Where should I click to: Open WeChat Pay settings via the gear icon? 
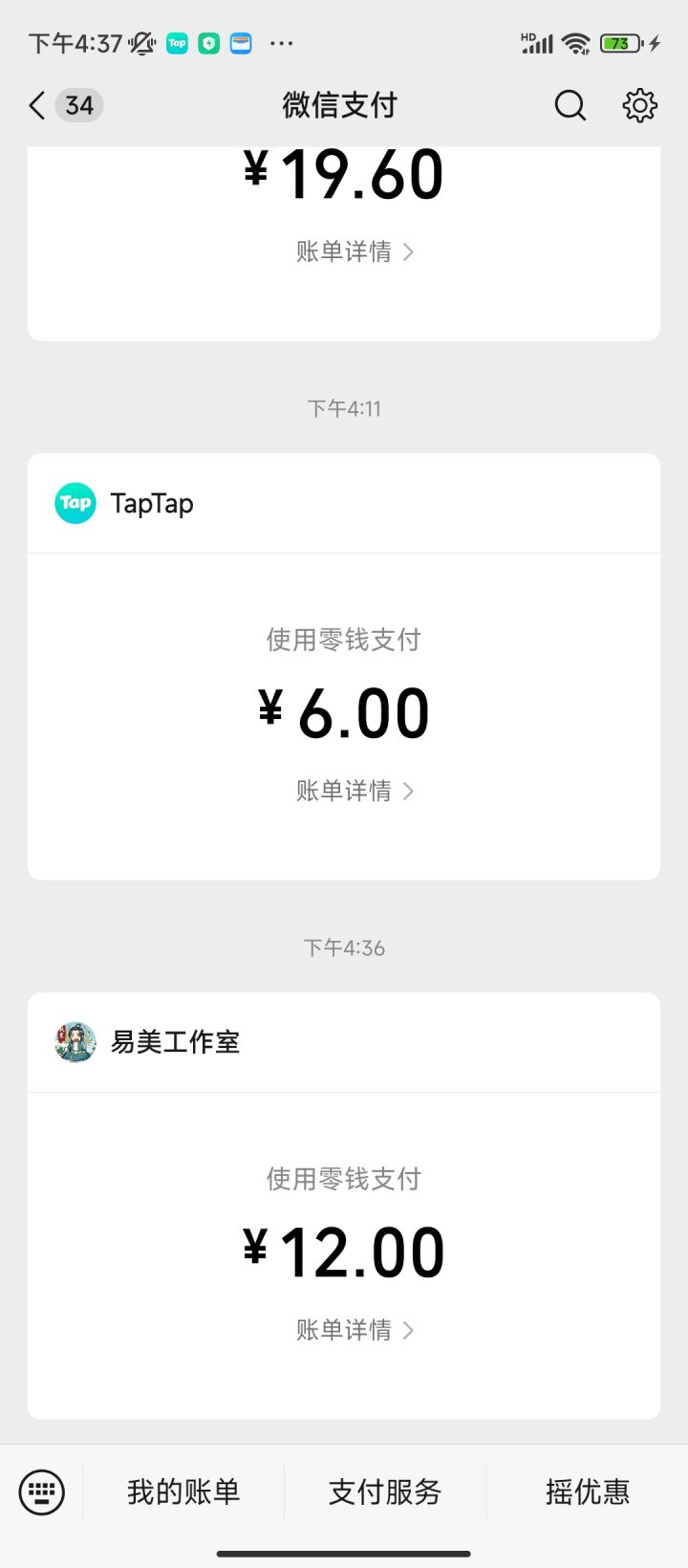(638, 105)
